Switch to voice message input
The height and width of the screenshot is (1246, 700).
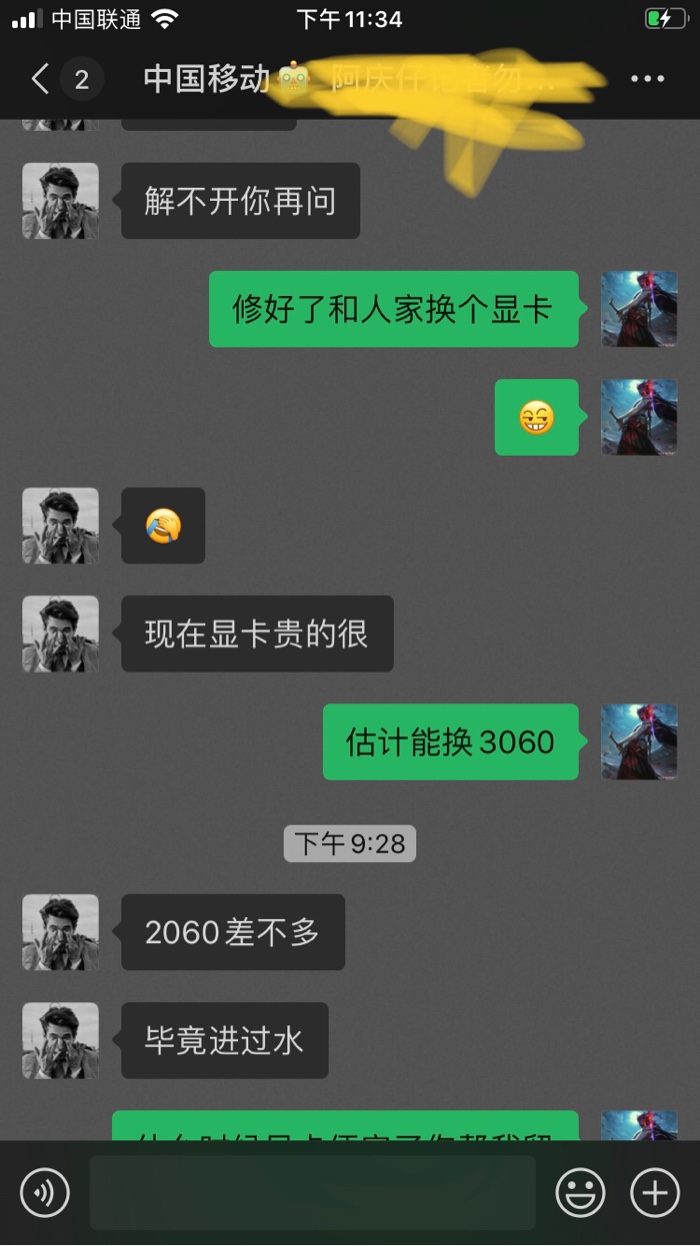45,1192
